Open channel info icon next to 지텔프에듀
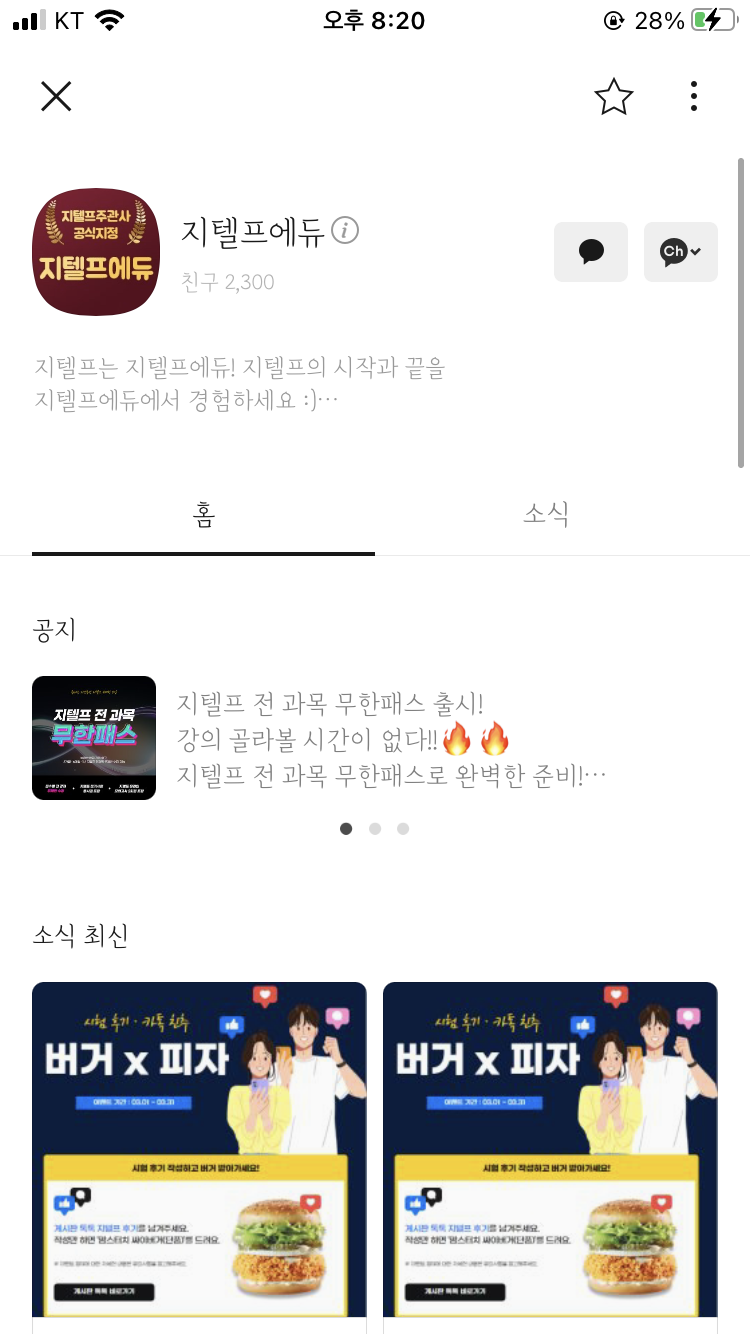 coord(344,231)
